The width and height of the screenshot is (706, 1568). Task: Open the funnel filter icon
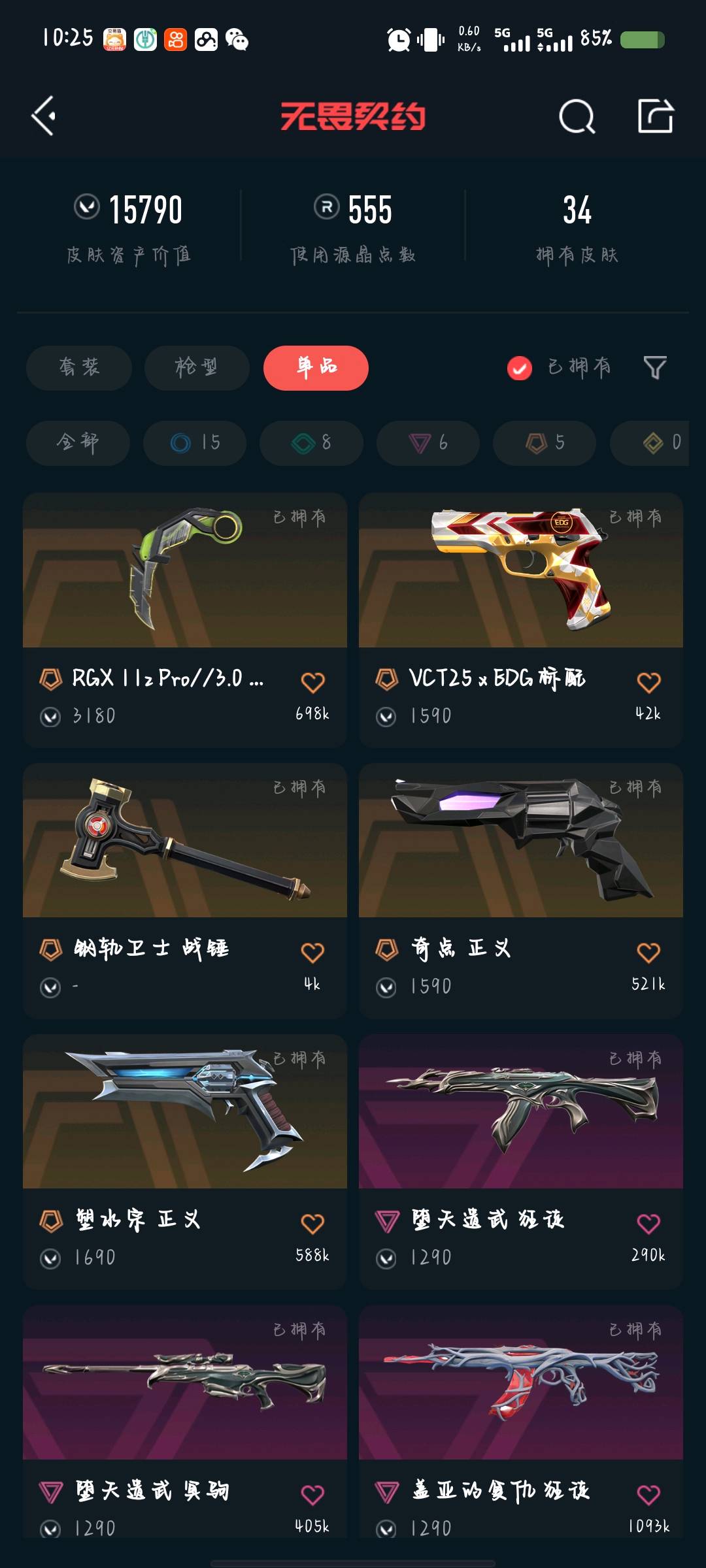654,368
